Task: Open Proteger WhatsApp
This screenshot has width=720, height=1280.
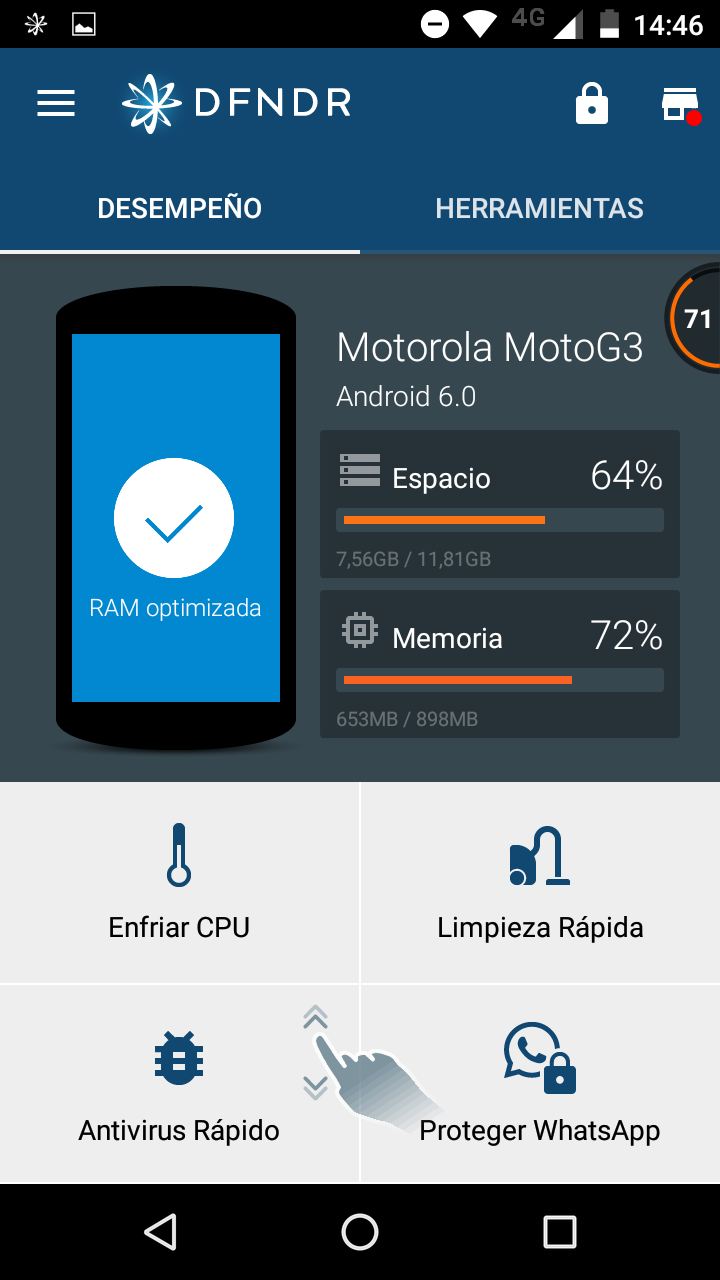Action: pos(539,1085)
